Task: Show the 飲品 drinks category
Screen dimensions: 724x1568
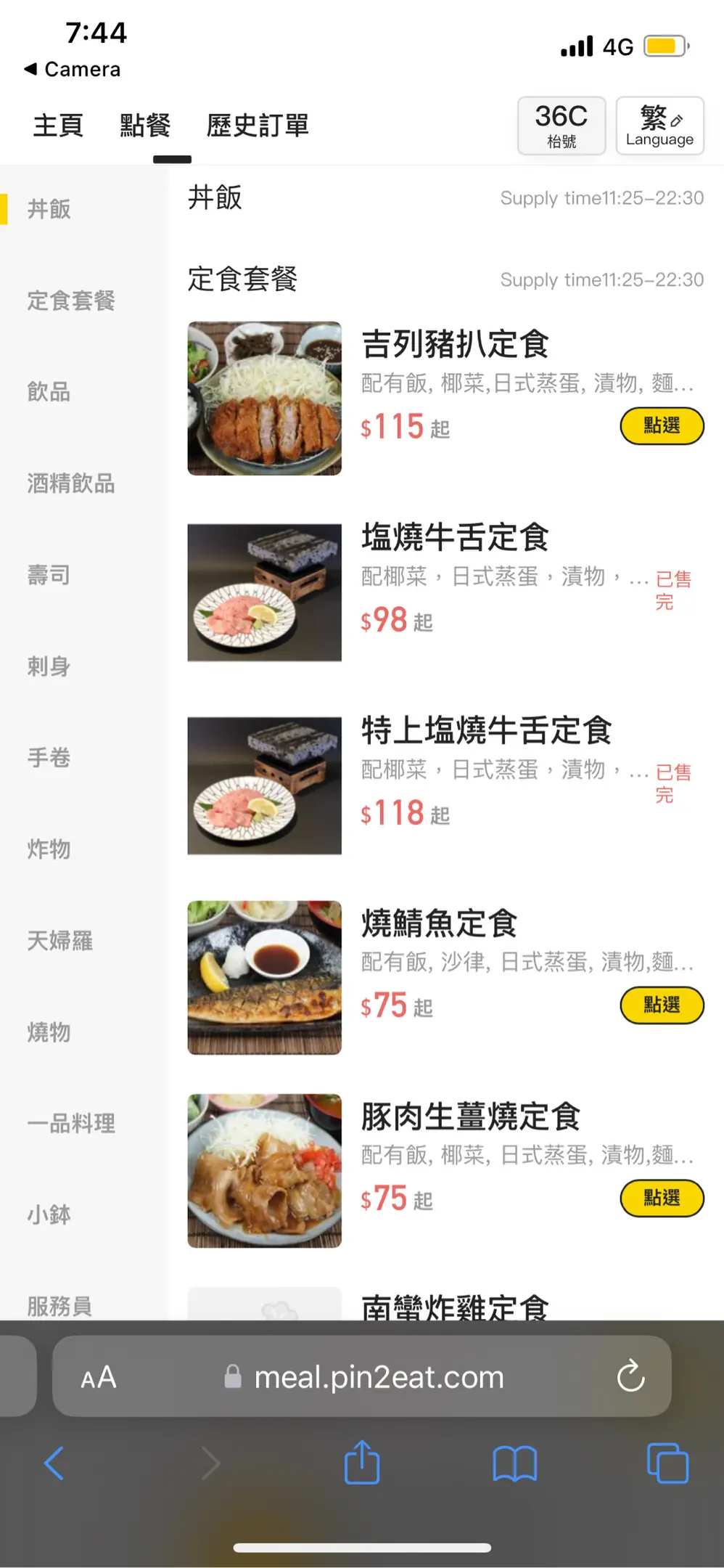Action: pyautogui.click(x=49, y=392)
